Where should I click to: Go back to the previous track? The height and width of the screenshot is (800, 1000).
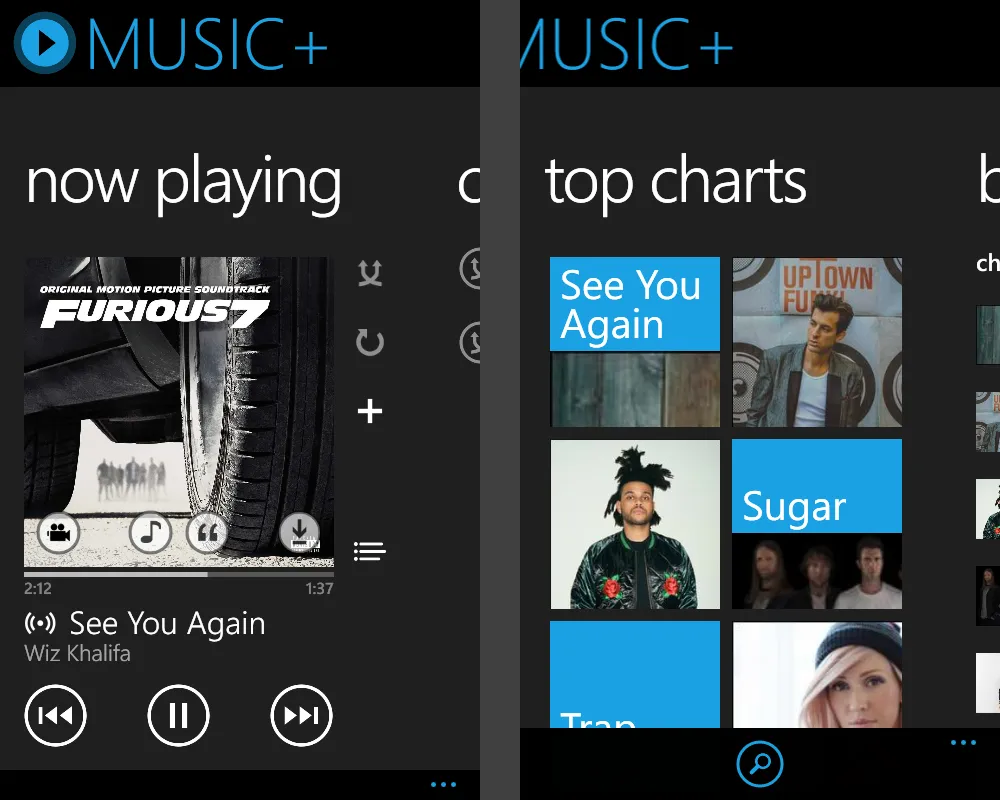55,715
